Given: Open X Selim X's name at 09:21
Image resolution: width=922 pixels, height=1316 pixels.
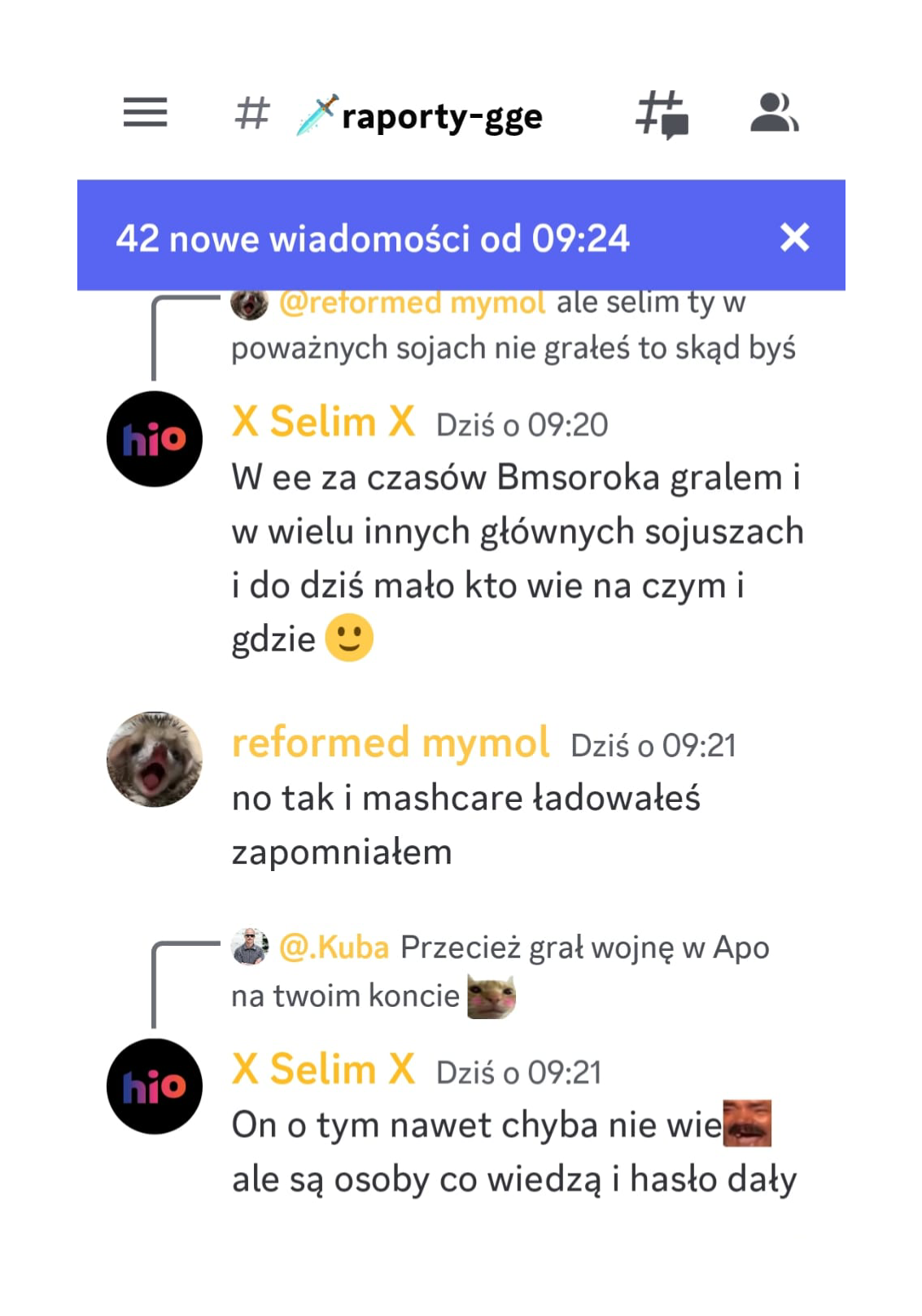Looking at the screenshot, I should pyautogui.click(x=323, y=1069).
